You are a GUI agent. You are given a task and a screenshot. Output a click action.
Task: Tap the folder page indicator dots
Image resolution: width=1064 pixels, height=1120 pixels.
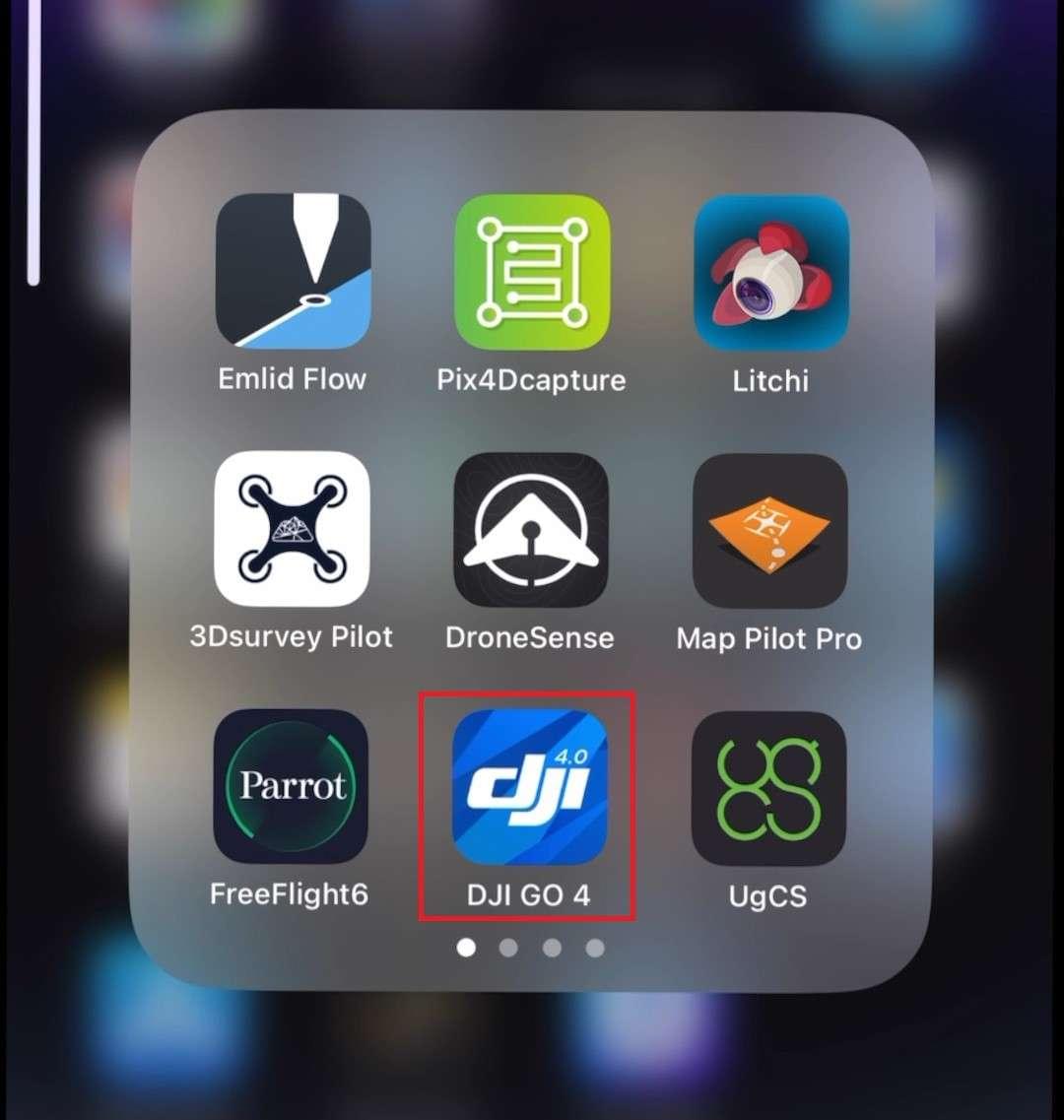pyautogui.click(x=530, y=948)
